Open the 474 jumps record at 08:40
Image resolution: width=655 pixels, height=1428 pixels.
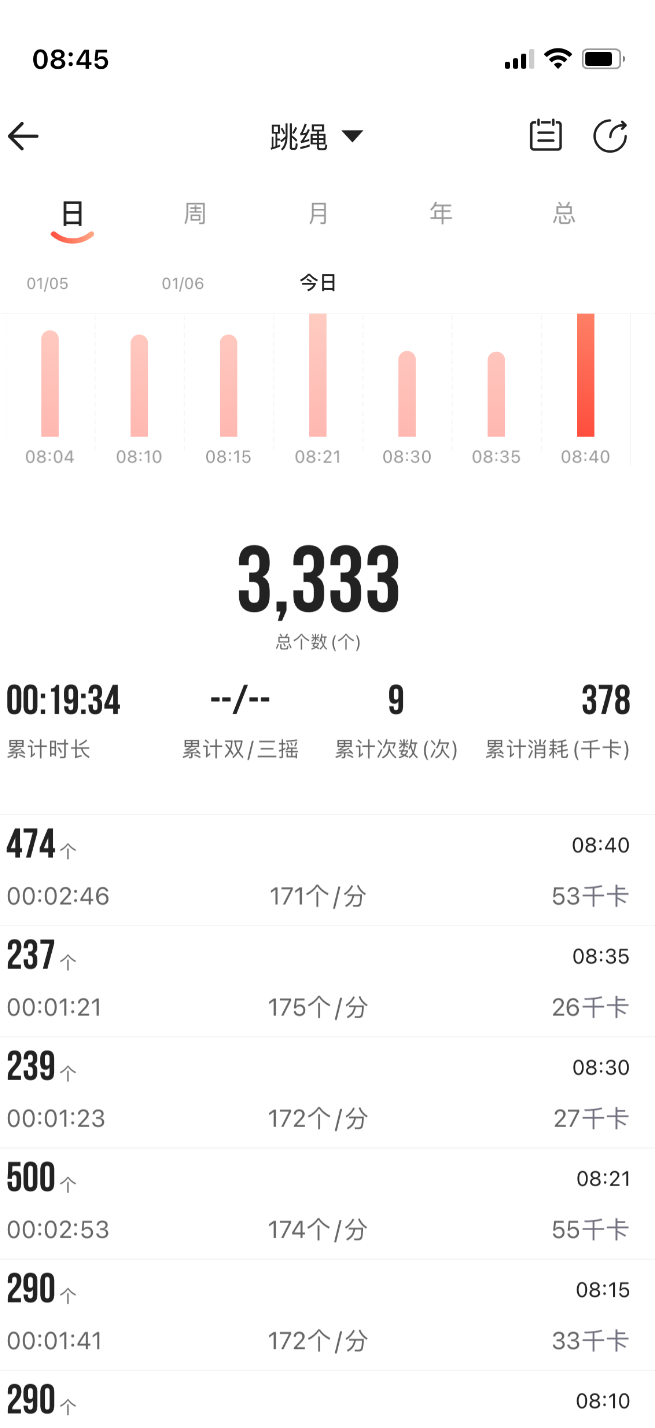(327, 870)
